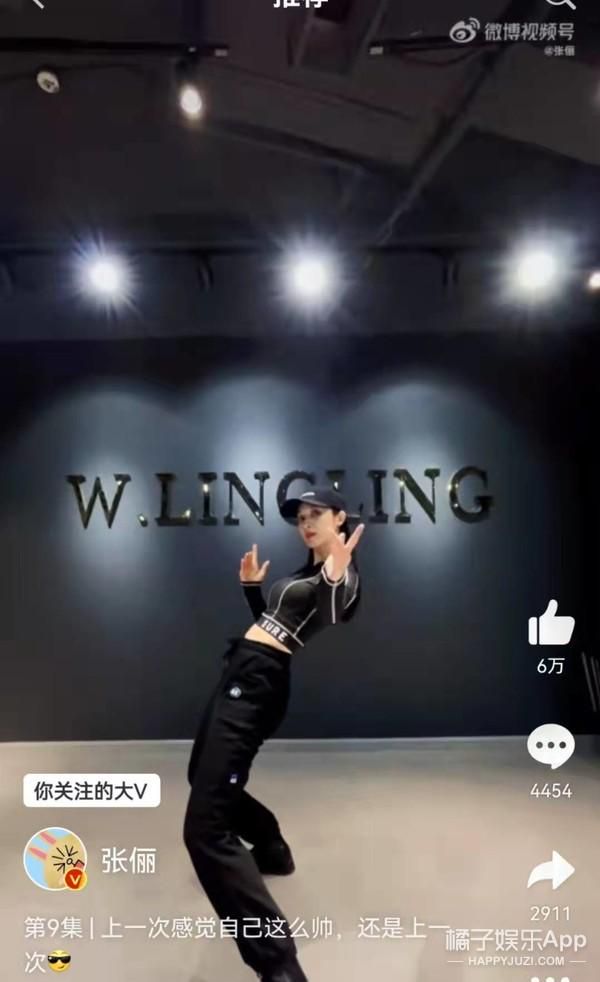Open the comments on this video
This screenshot has width=600, height=982.
point(551,746)
